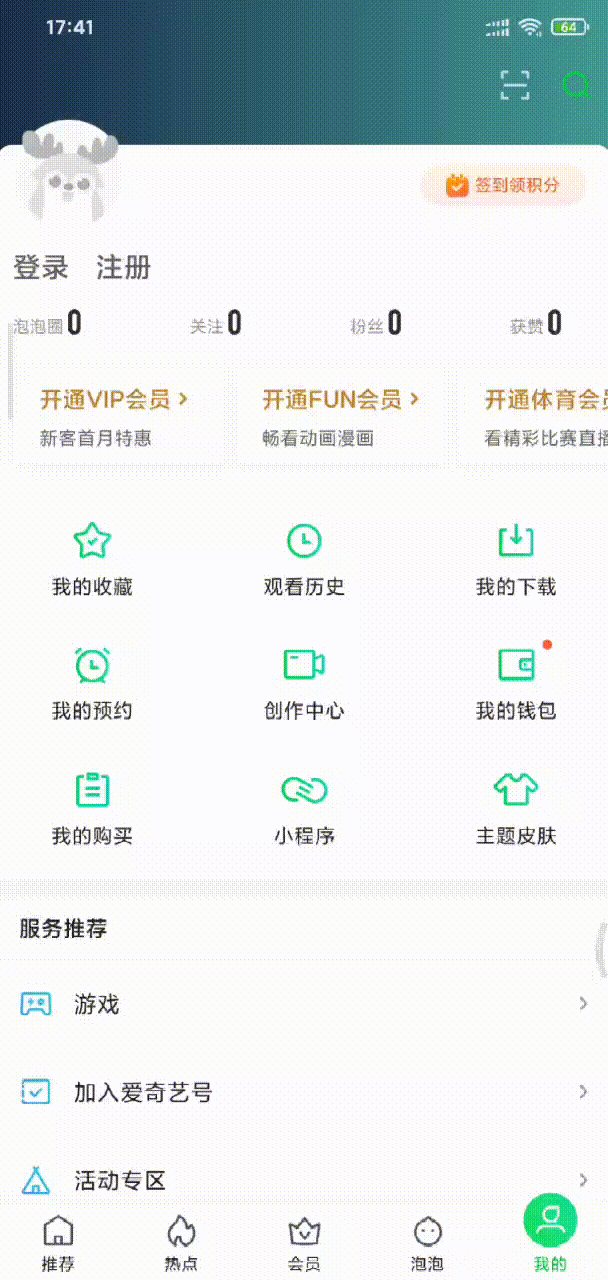The width and height of the screenshot is (608, 1280).
Task: Open 我的下载 downloads
Action: 516,560
